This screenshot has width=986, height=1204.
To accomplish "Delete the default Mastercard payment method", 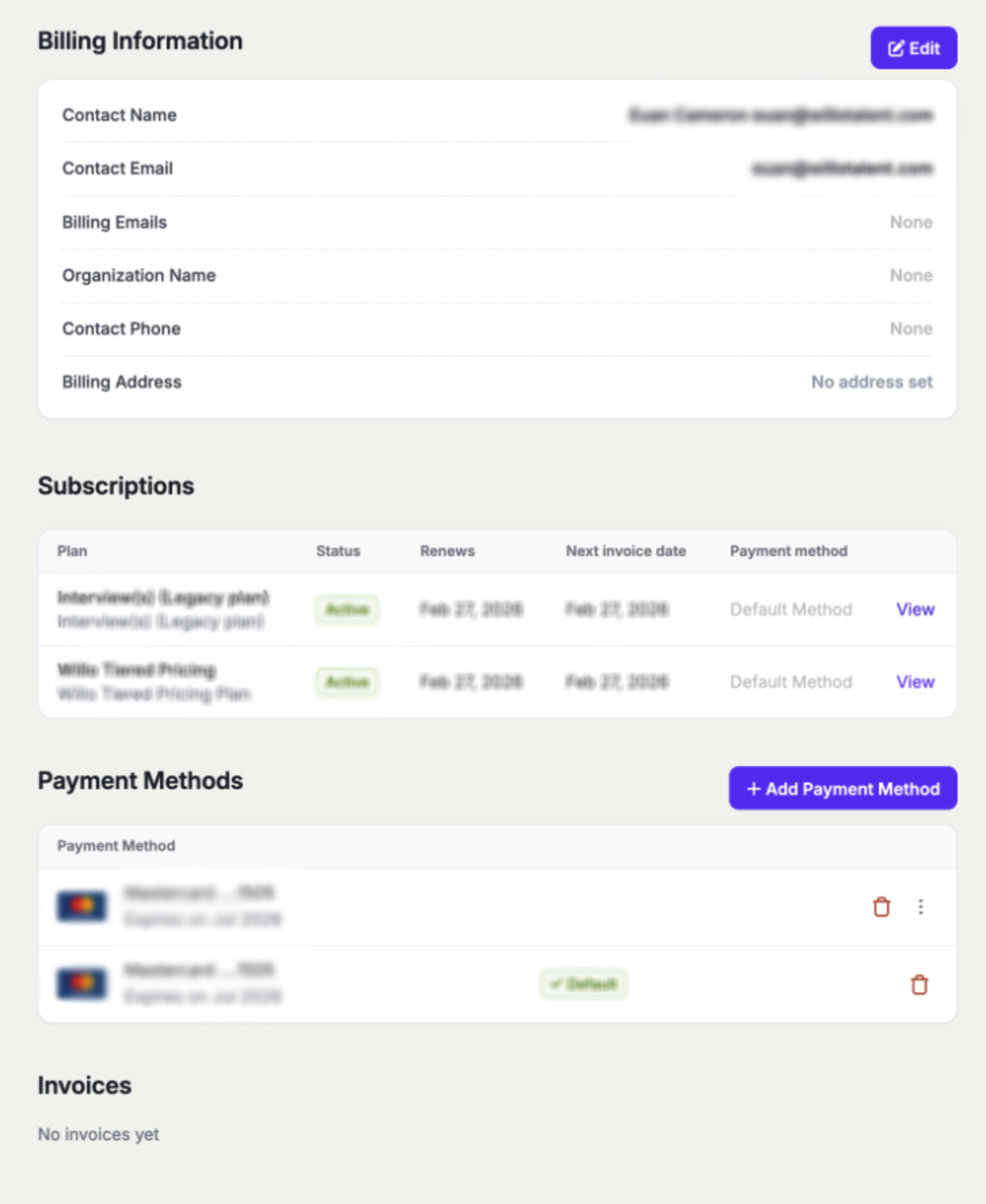I will 919,985.
